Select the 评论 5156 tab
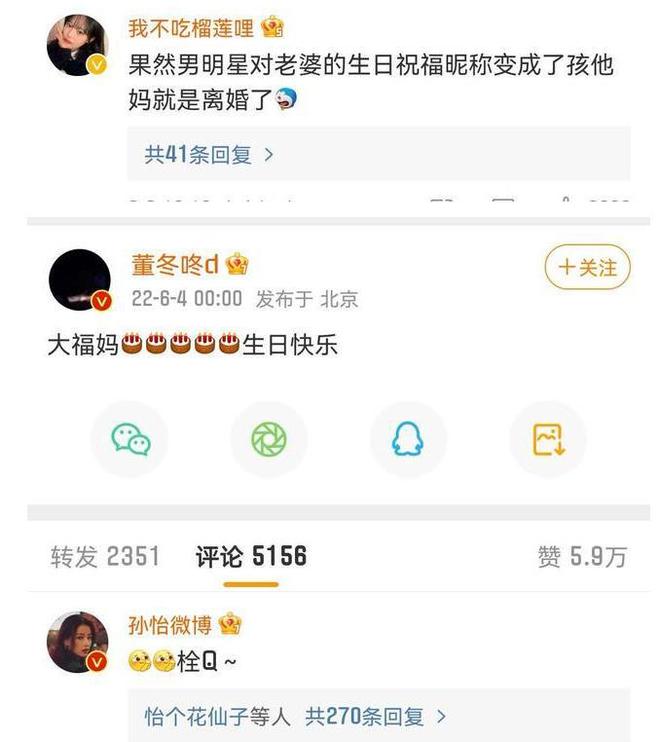The height and width of the screenshot is (742, 660). click(251, 556)
